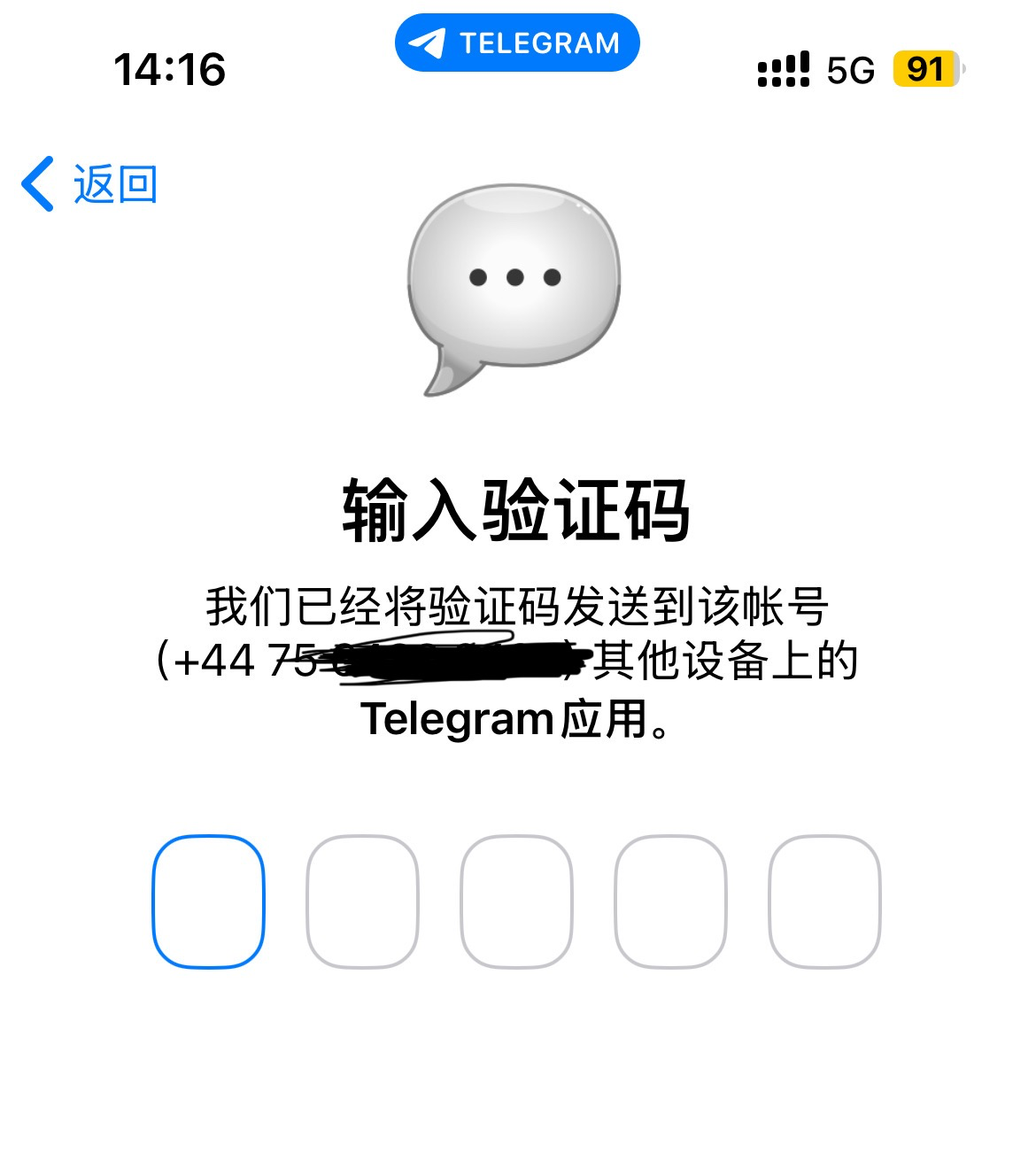Go back using the 返回 button
This screenshot has width=1036, height=1153.
pos(91,184)
